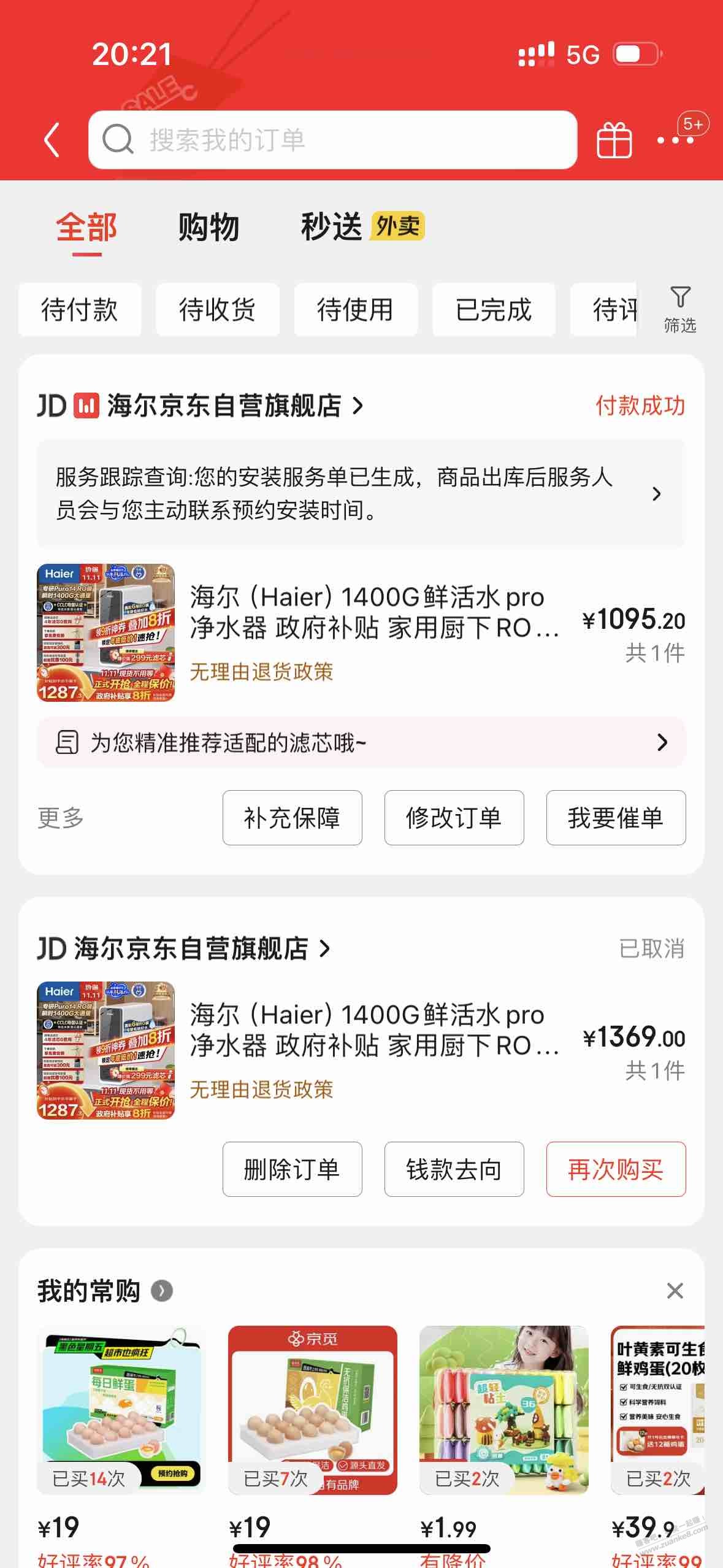Filter orders by 待付款
Viewport: 723px width, 1568px height.
point(80,309)
